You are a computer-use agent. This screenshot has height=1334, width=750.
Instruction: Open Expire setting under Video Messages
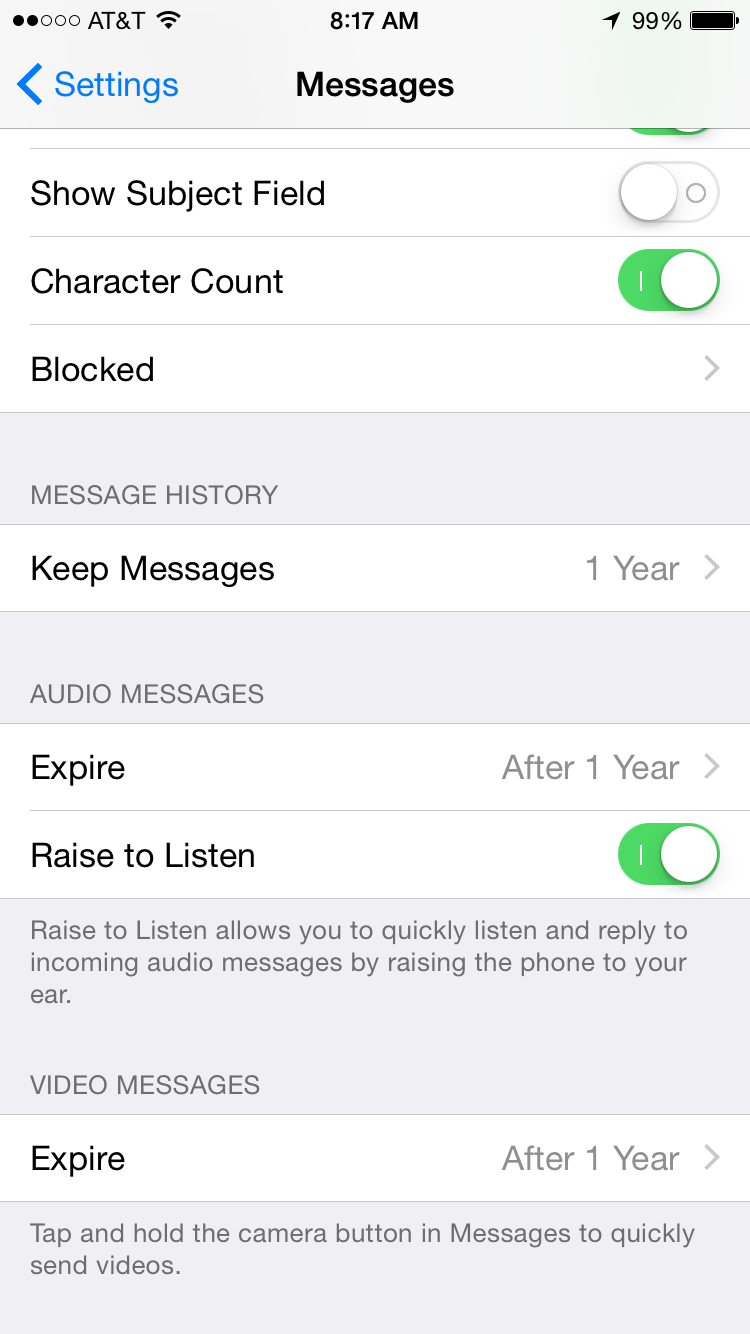(375, 1158)
